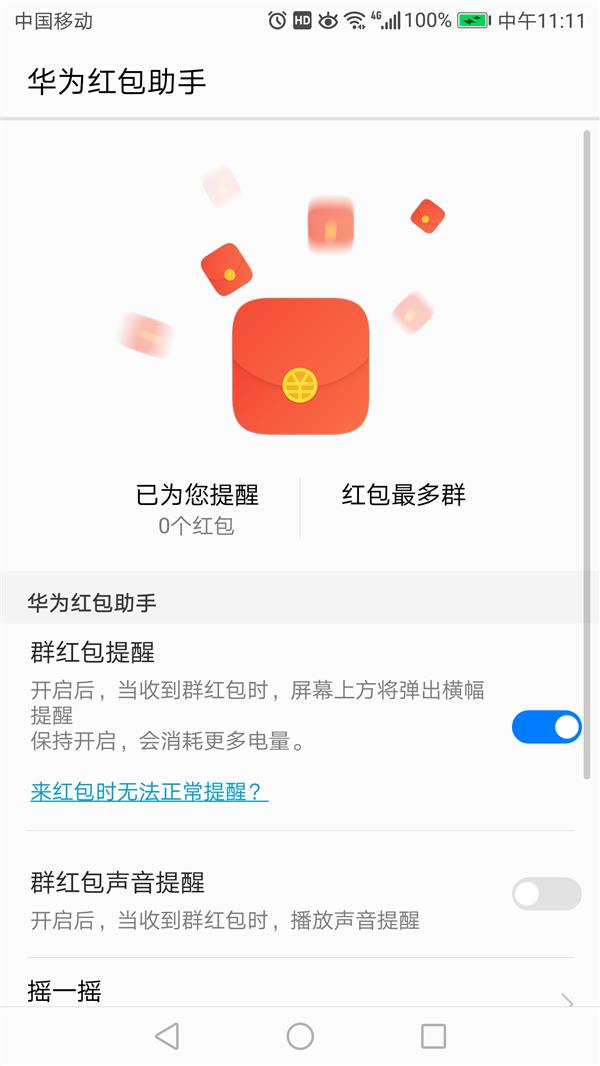
Task: Disable the 群红包提醒 switch
Action: 546,727
